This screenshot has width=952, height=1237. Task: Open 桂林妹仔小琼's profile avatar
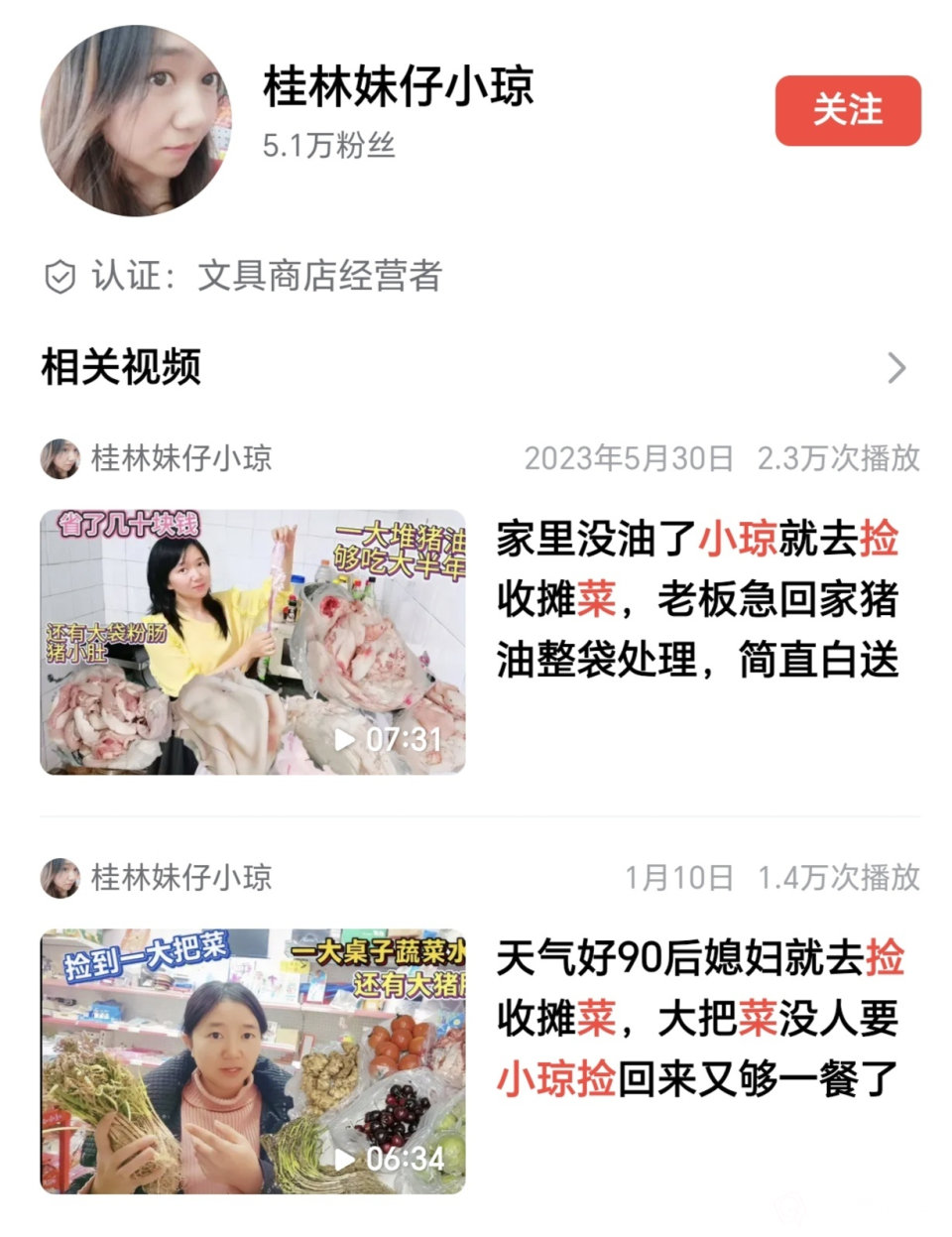coord(136,121)
